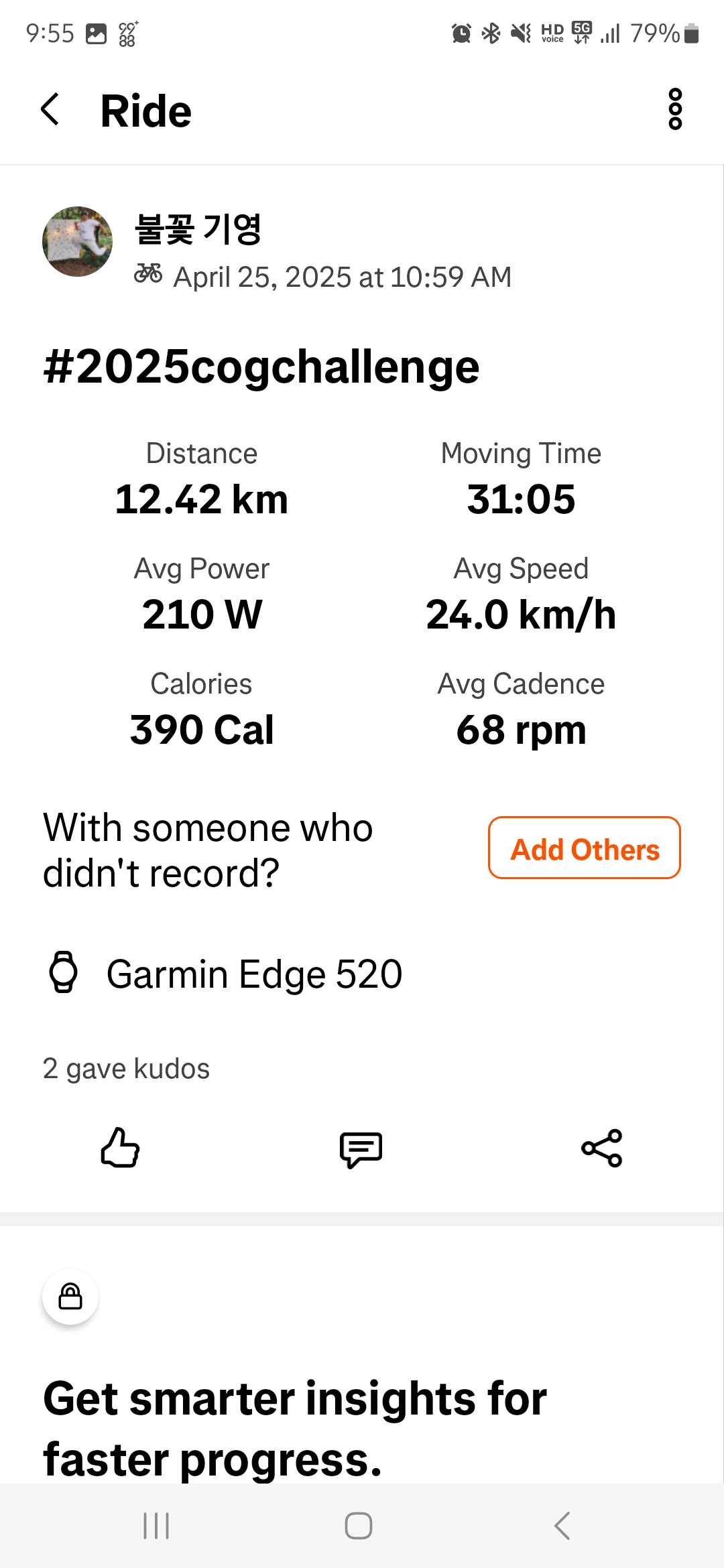Image resolution: width=724 pixels, height=1568 pixels.
Task: Go back from the Ride screen
Action: point(50,109)
